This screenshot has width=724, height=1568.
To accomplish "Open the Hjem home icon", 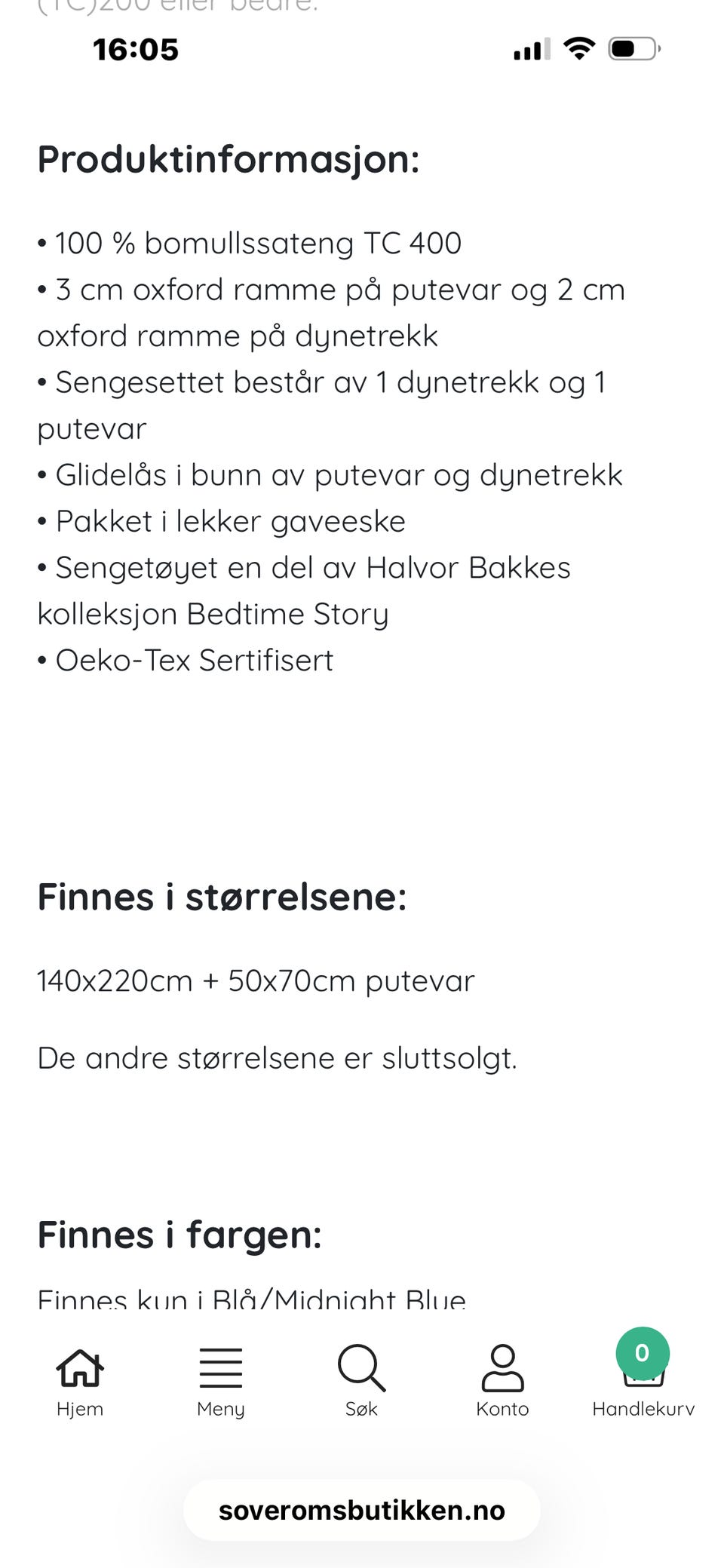I will pos(78,1367).
